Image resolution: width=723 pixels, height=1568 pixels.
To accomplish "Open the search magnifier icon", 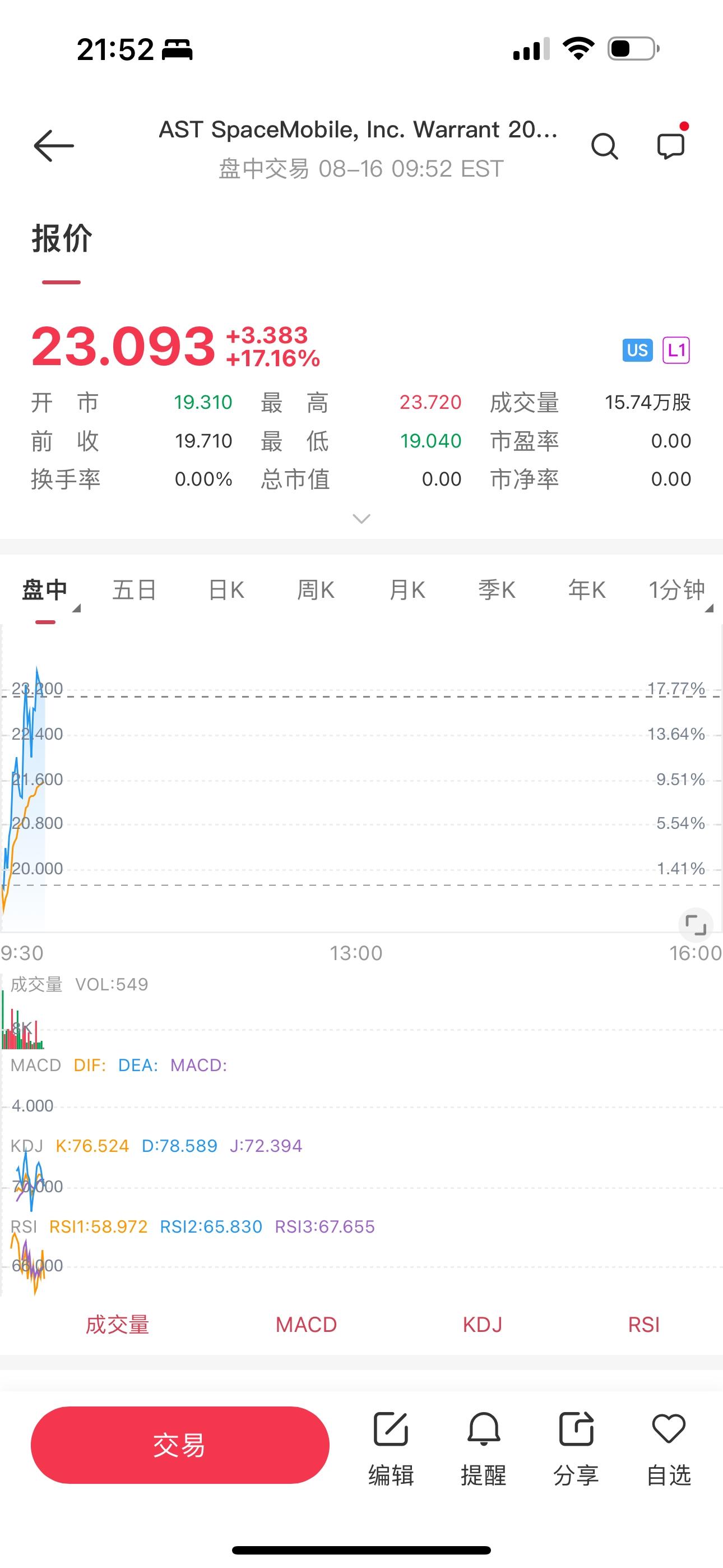I will point(604,147).
